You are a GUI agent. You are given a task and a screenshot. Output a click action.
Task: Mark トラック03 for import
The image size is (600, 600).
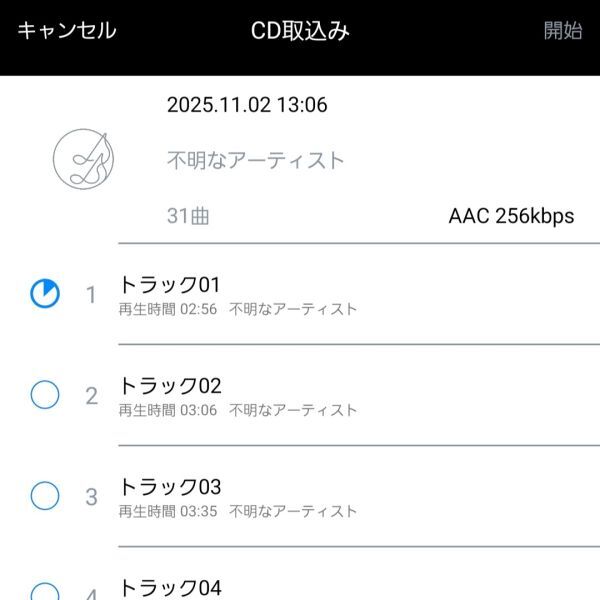pos(45,496)
